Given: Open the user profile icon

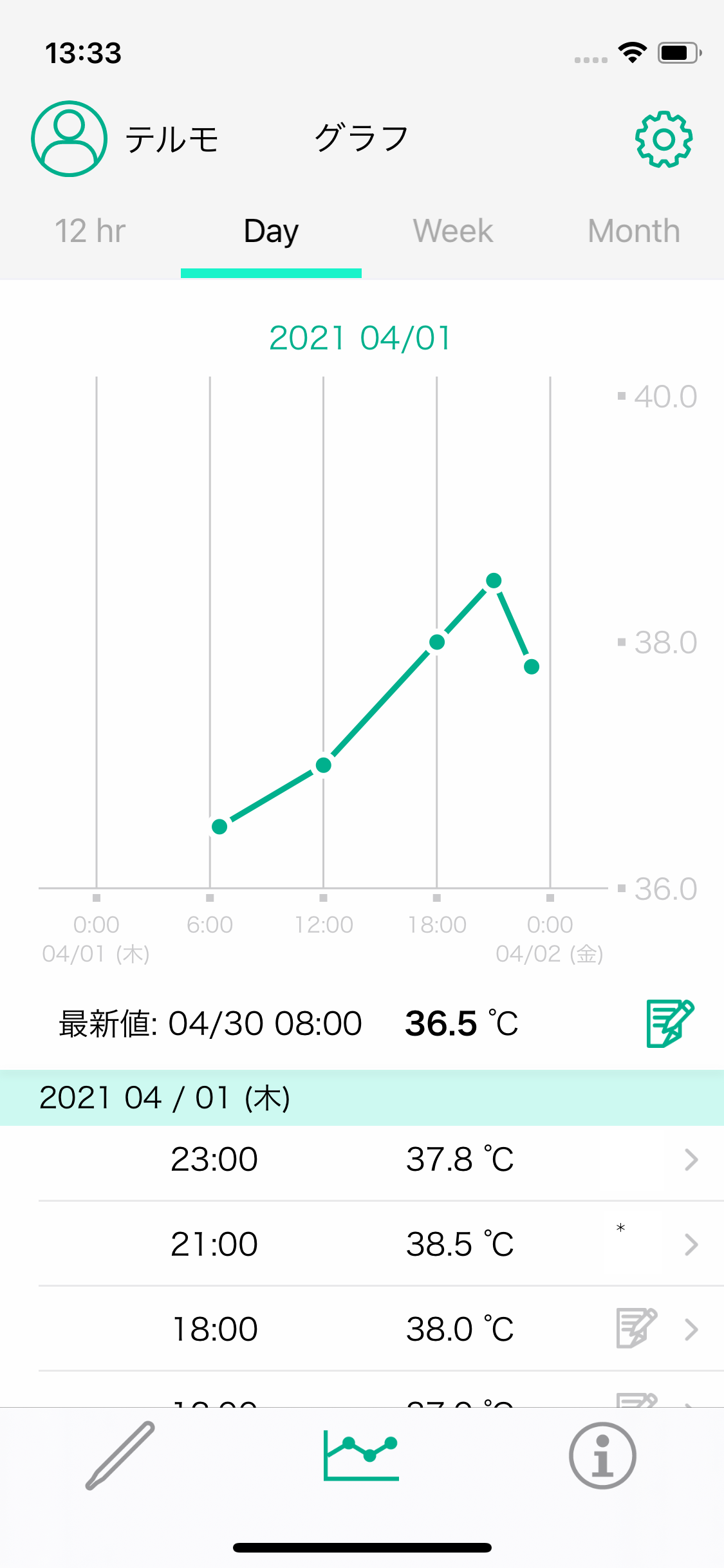Looking at the screenshot, I should point(69,138).
